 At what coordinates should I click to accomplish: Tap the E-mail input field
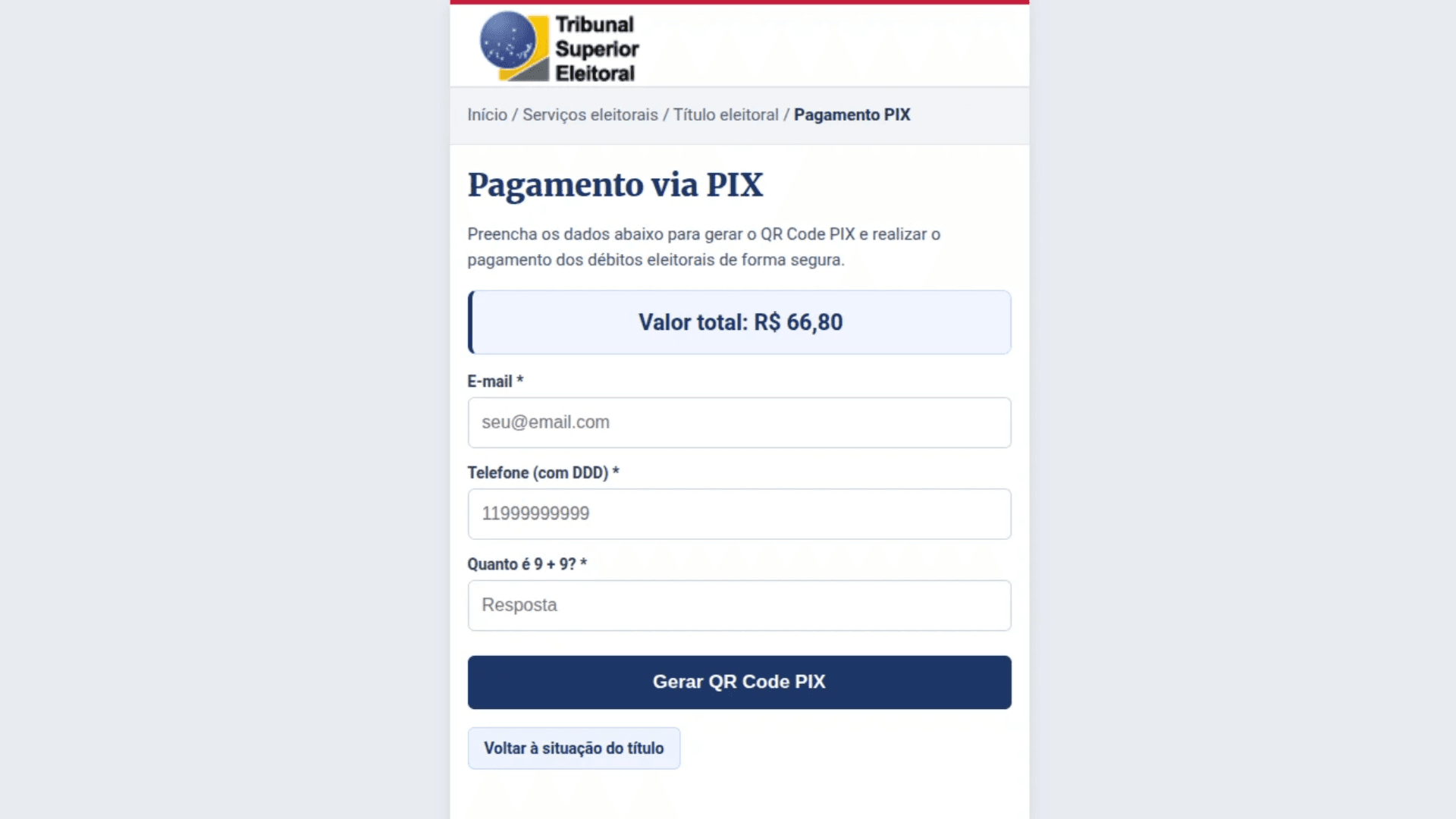(739, 422)
